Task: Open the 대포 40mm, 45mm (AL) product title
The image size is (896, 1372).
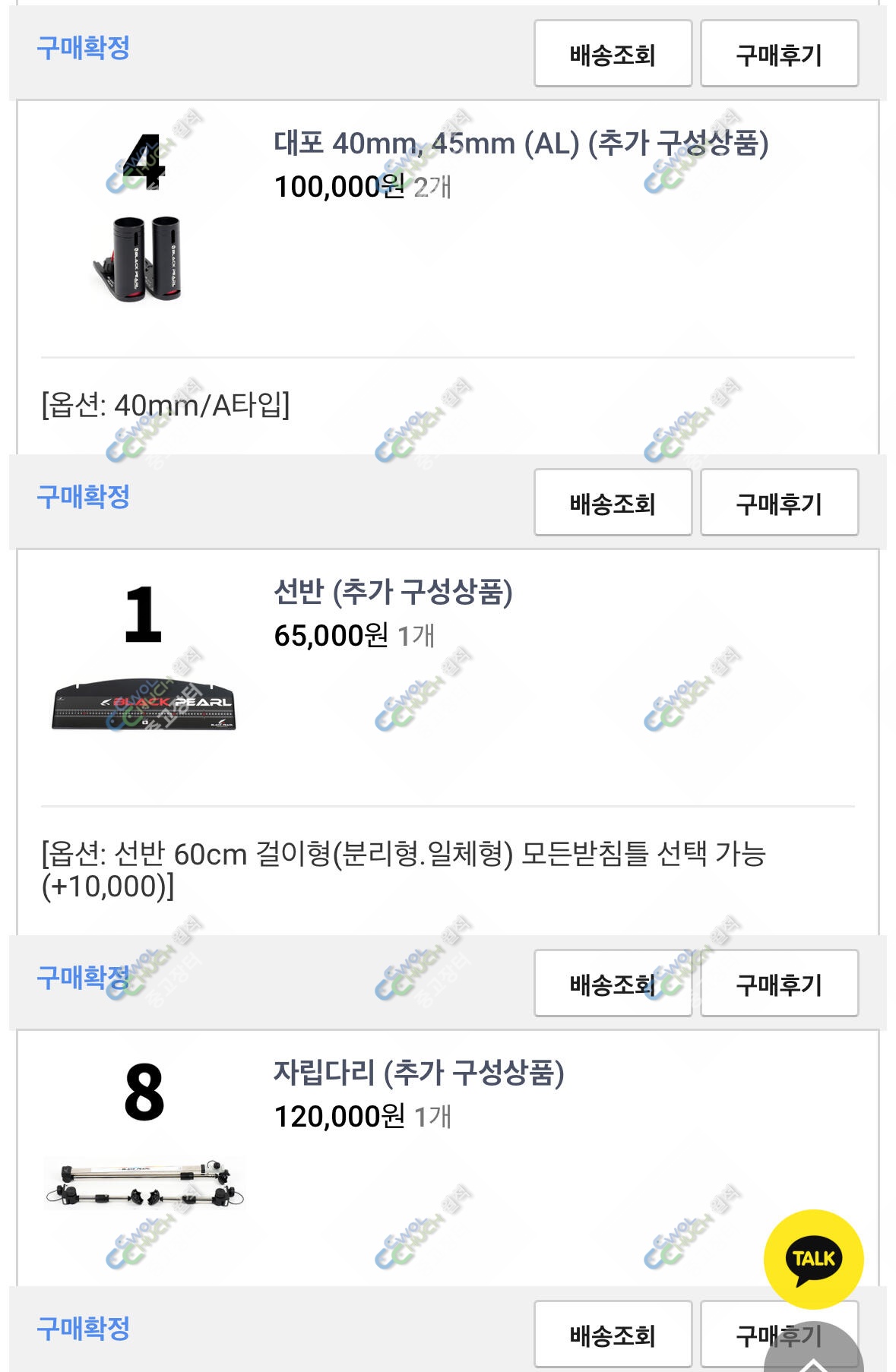Action: [521, 143]
